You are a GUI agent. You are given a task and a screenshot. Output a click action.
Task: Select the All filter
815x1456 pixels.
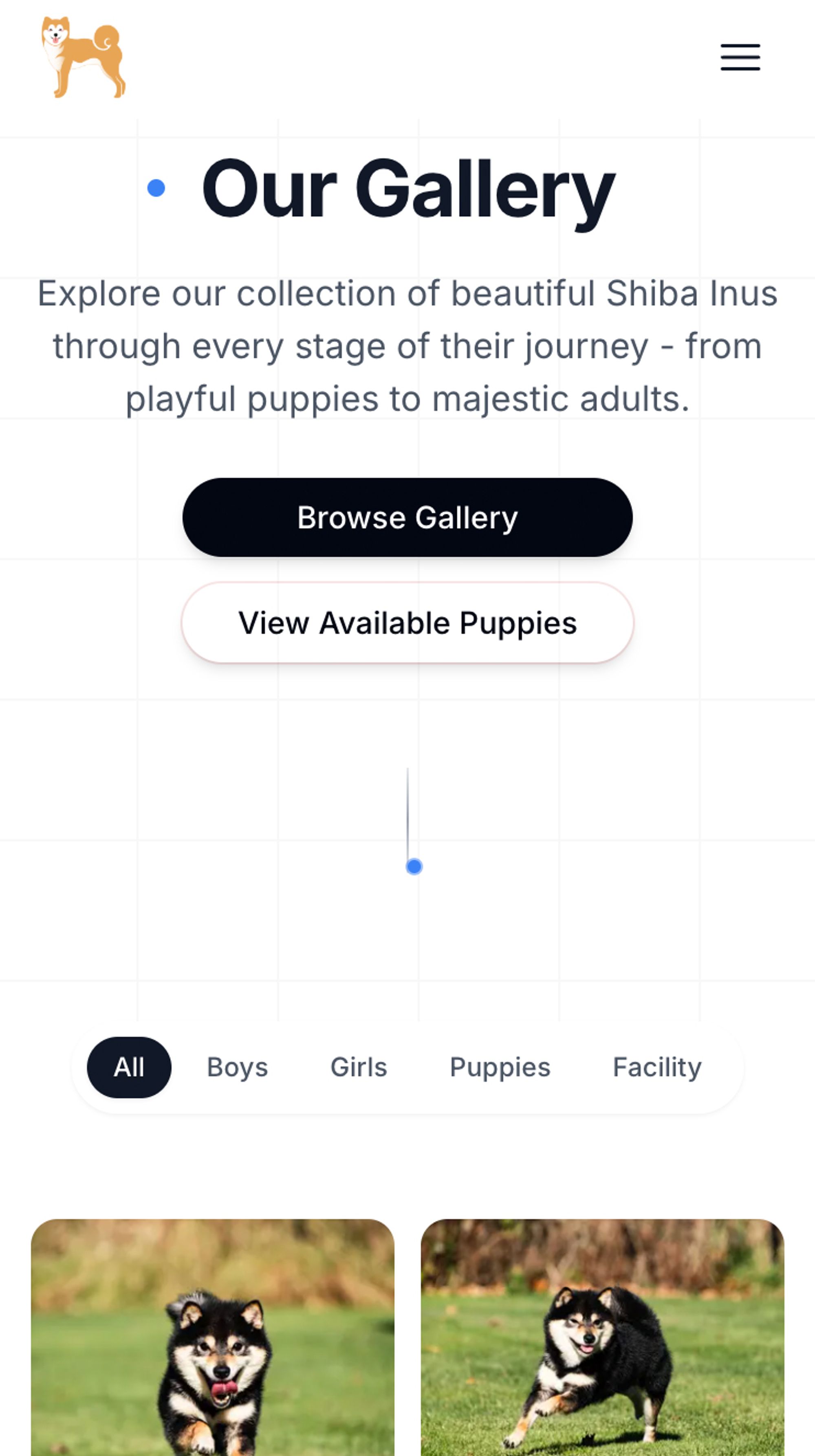(129, 1067)
